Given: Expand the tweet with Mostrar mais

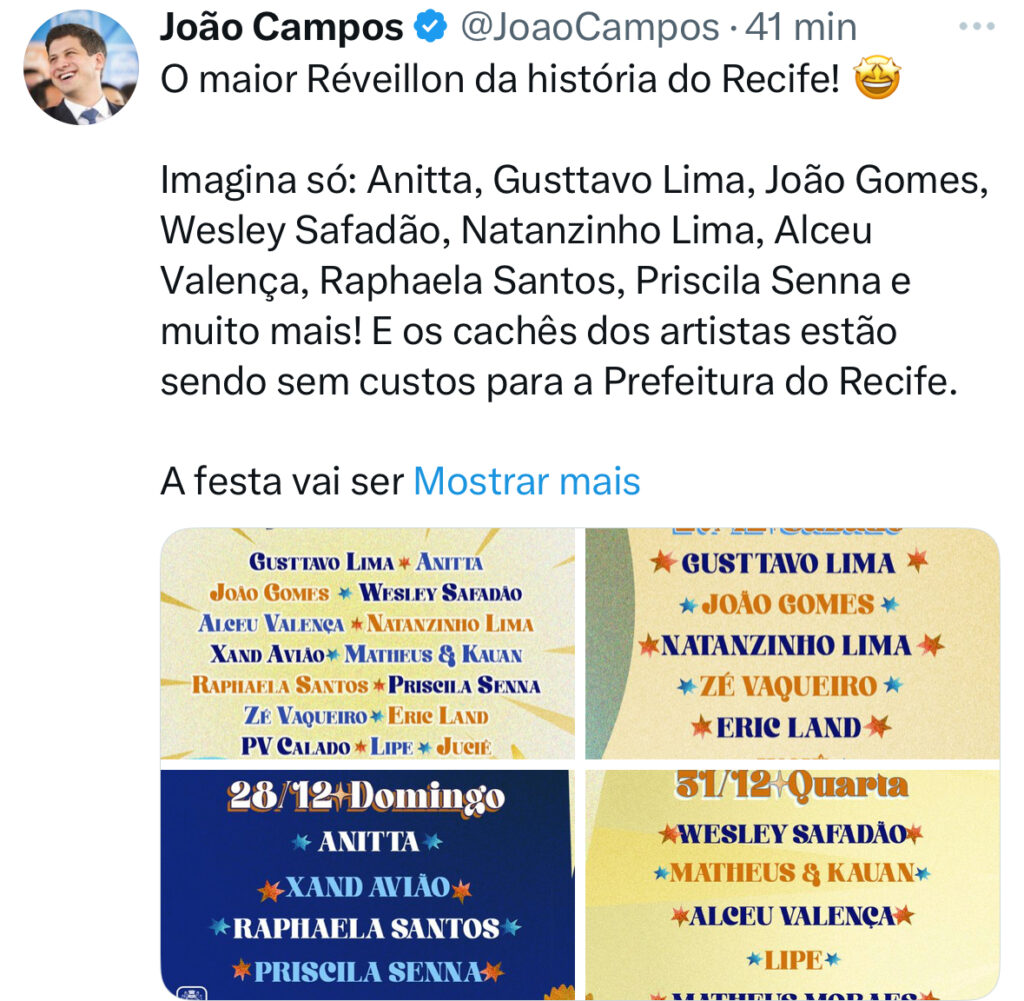Looking at the screenshot, I should (526, 482).
